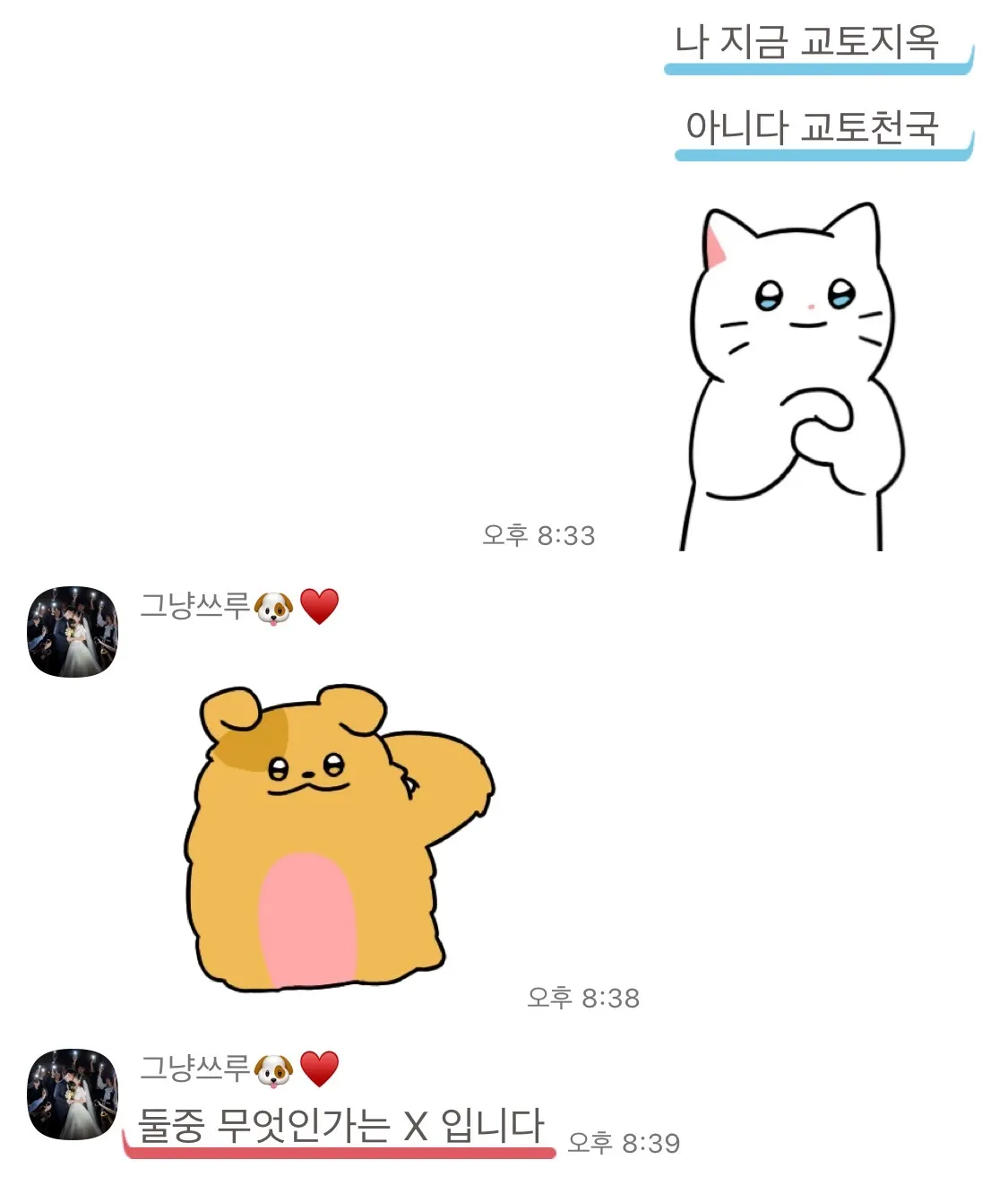The width and height of the screenshot is (1008, 1194).
Task: Open the profile photo beside the 둘중 무엇인가는 message
Action: pyautogui.click(x=73, y=1094)
